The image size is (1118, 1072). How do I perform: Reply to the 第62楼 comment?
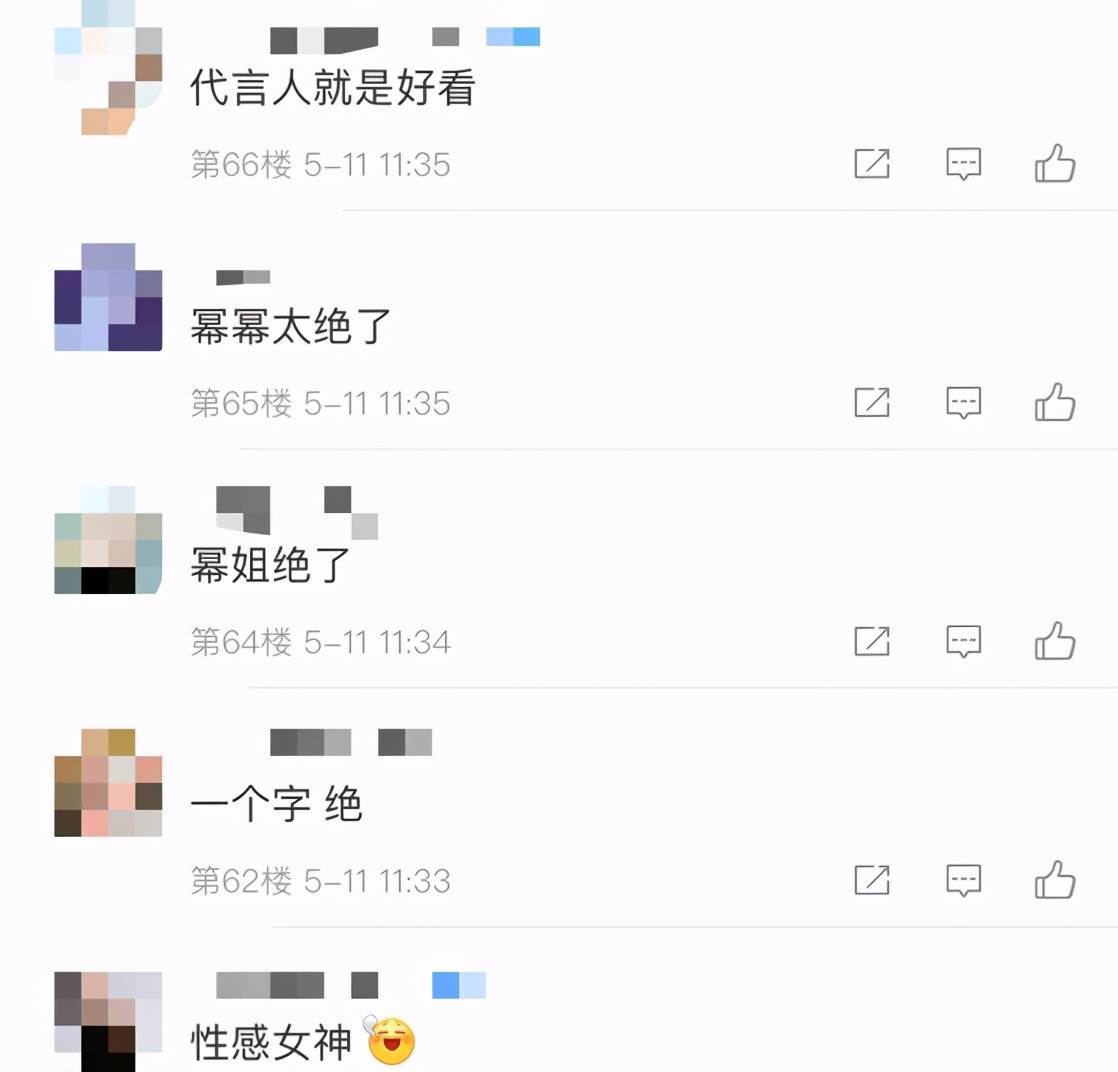click(964, 881)
